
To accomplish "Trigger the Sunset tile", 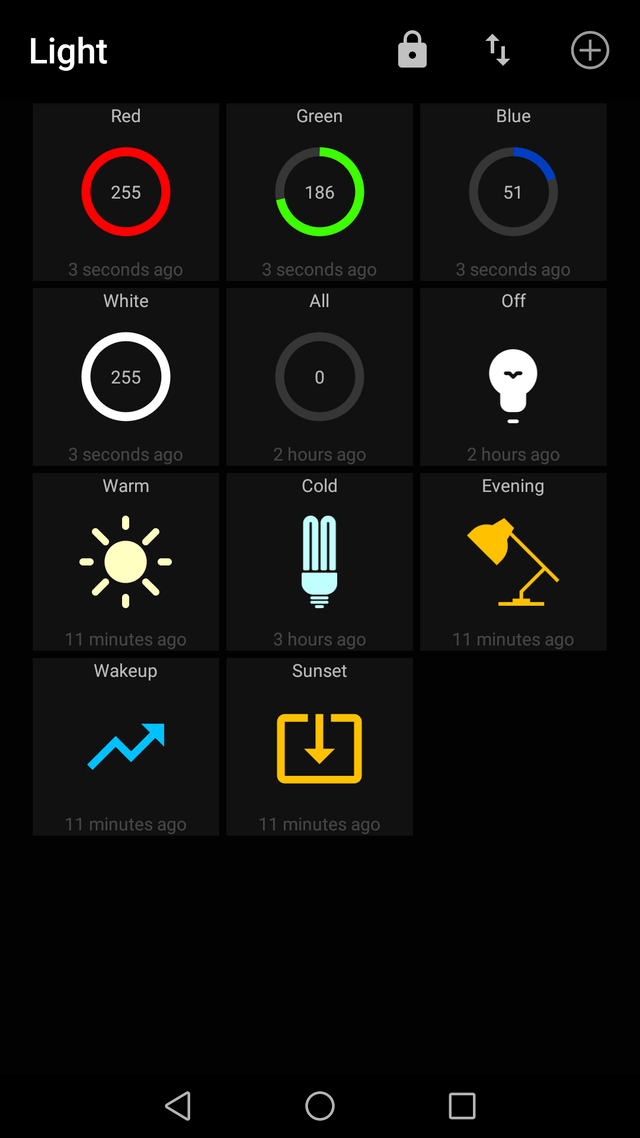I will tap(319, 747).
